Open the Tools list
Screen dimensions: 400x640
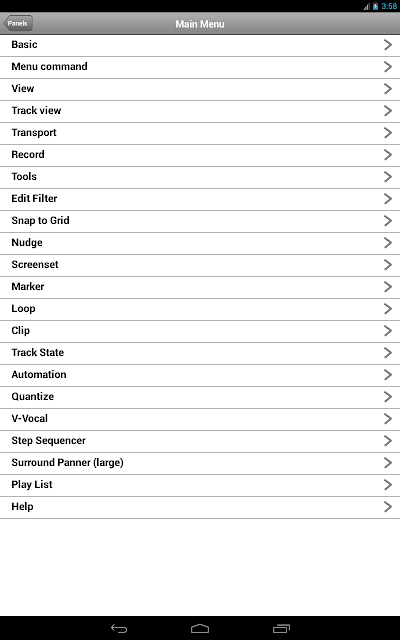point(200,178)
